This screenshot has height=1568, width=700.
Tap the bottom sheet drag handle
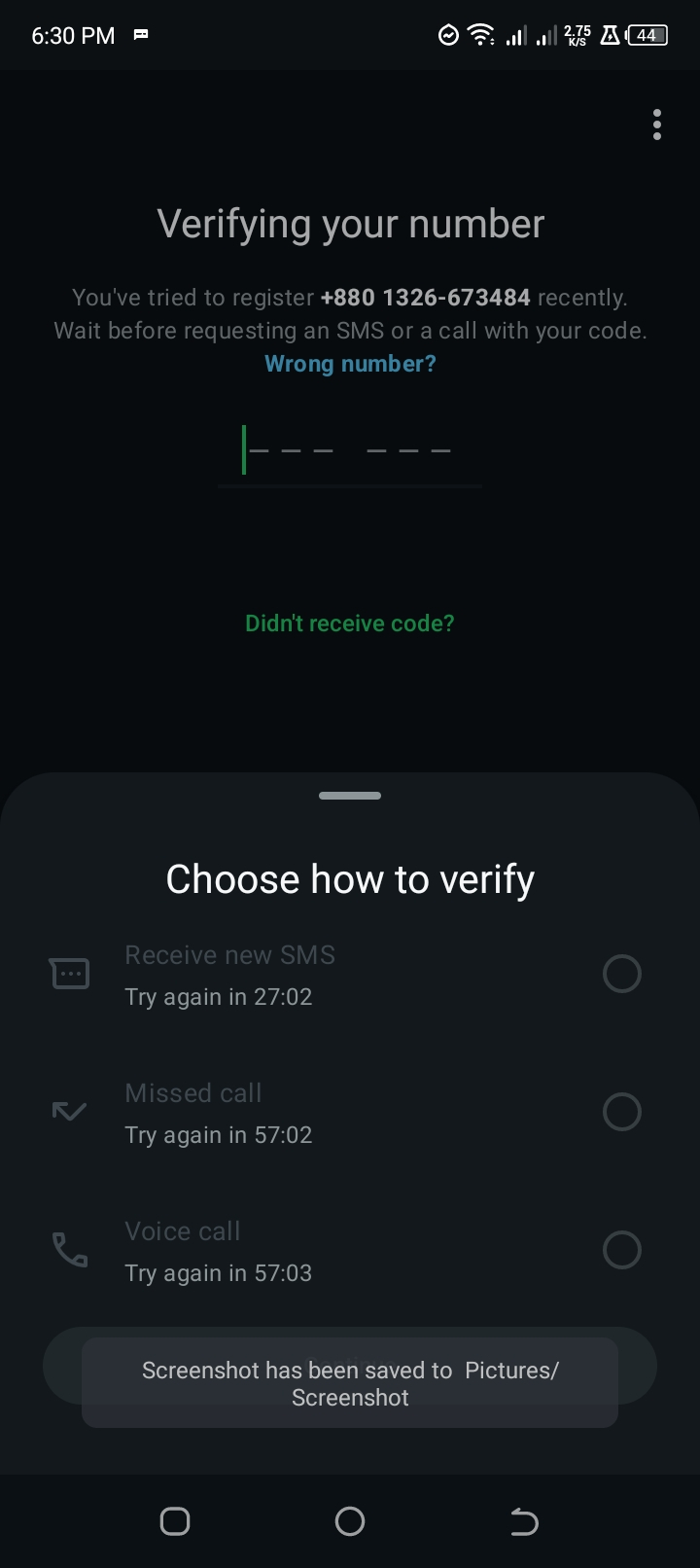[x=350, y=796]
